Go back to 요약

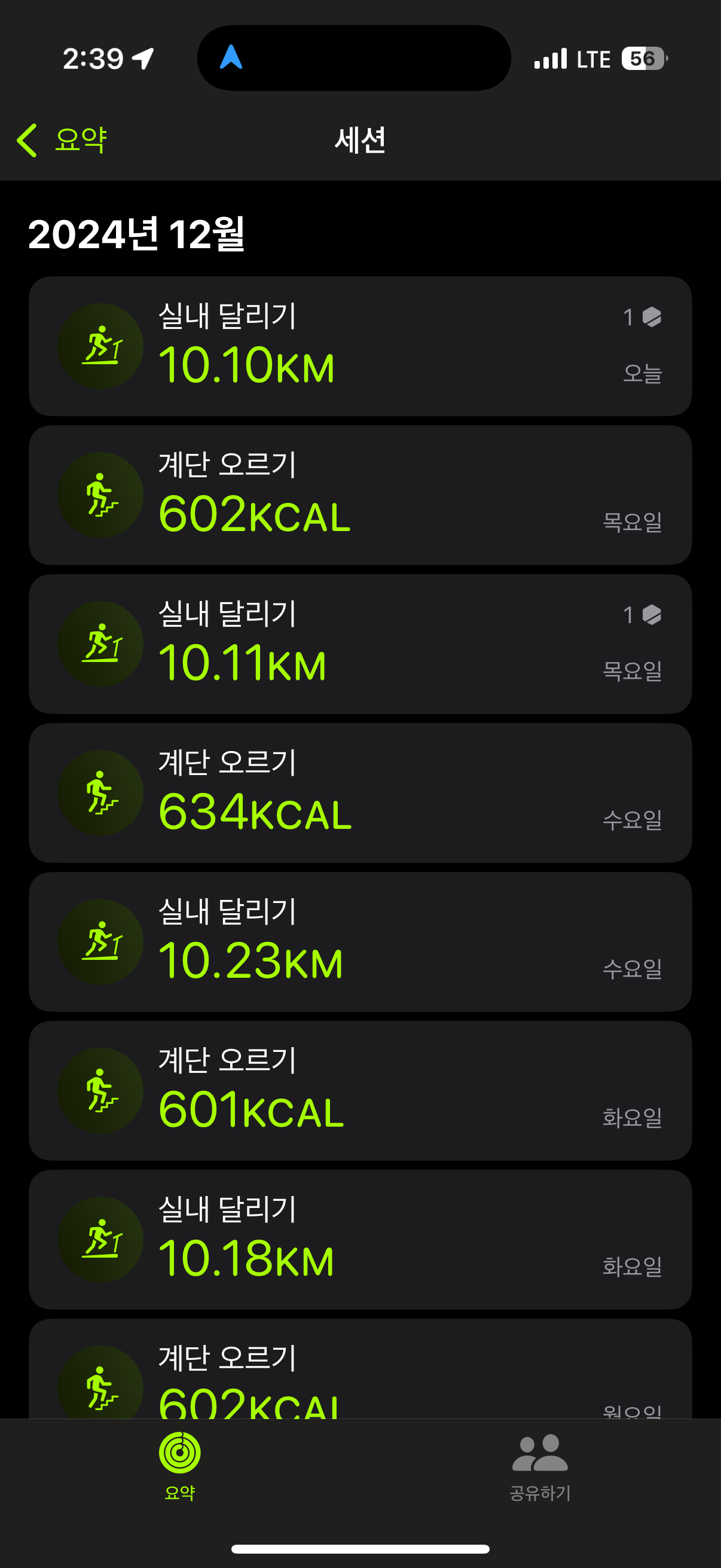(62, 140)
